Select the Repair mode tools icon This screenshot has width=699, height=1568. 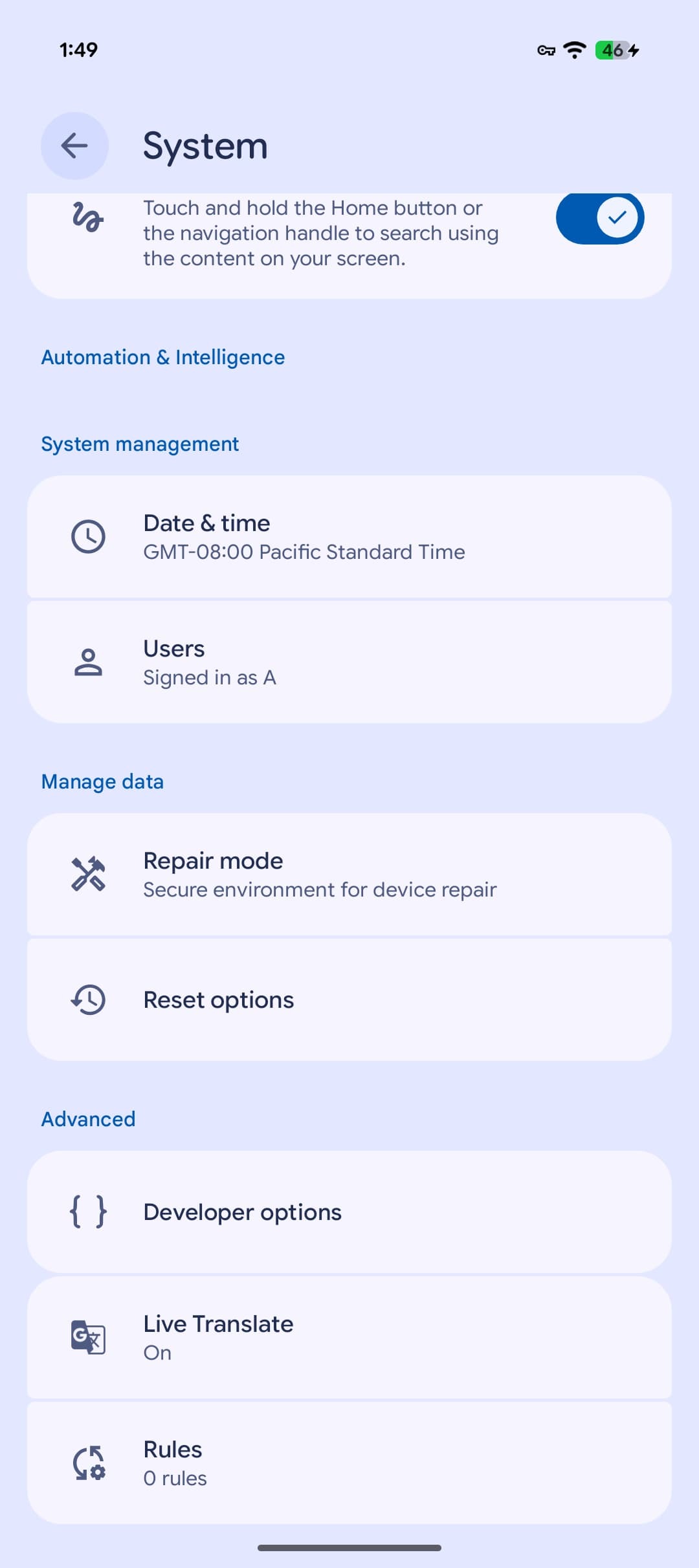coord(89,875)
